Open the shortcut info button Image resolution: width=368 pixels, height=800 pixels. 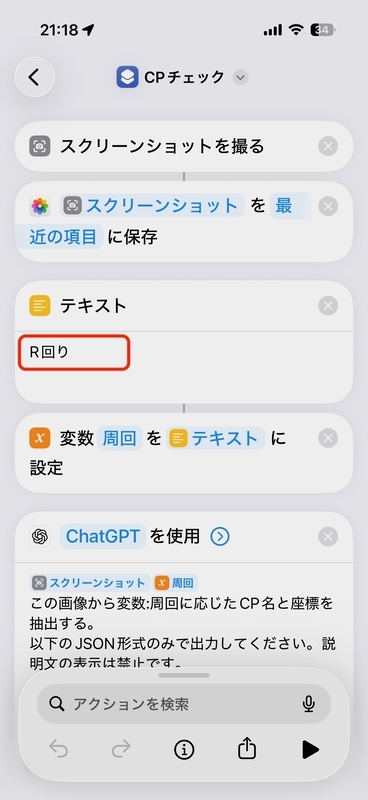point(184,749)
